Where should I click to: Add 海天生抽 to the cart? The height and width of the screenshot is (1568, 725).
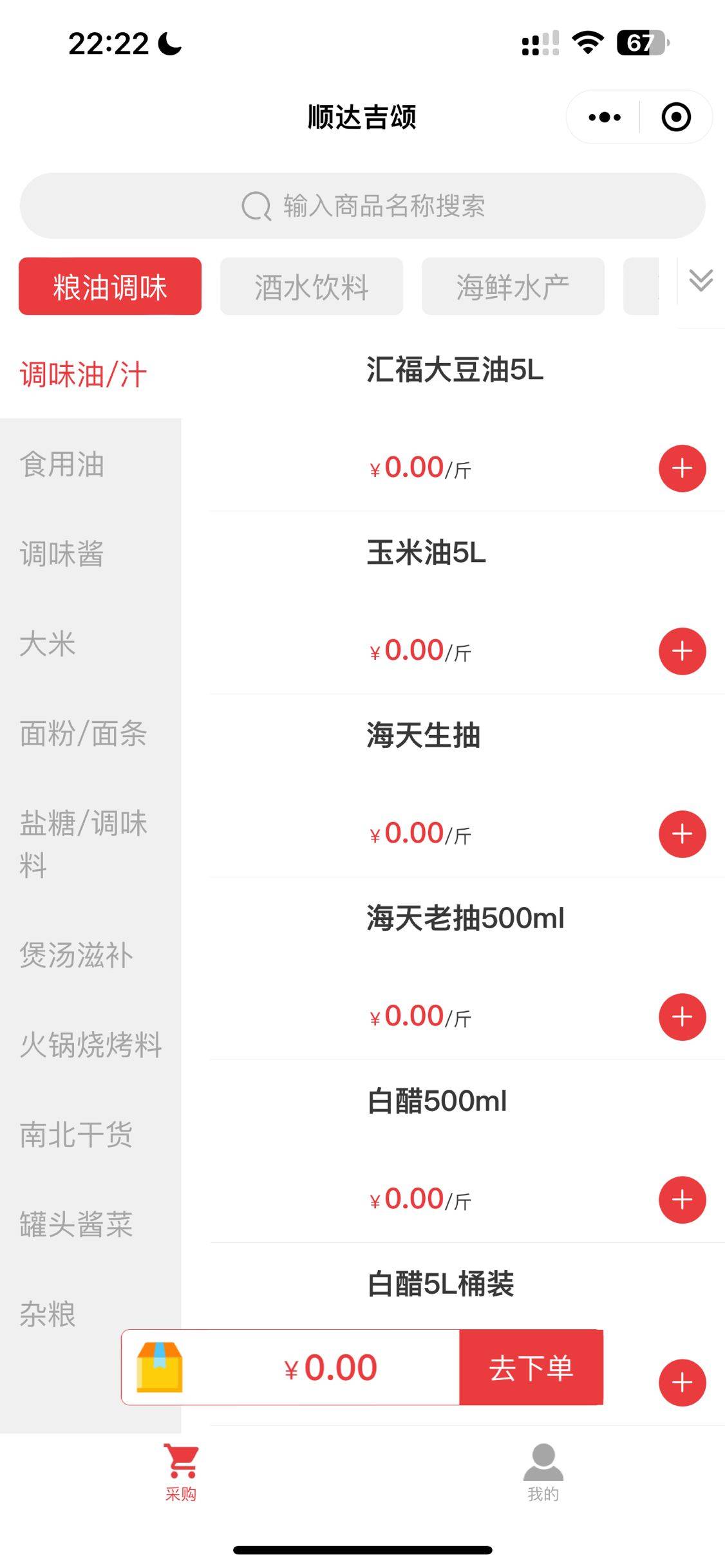click(x=682, y=834)
